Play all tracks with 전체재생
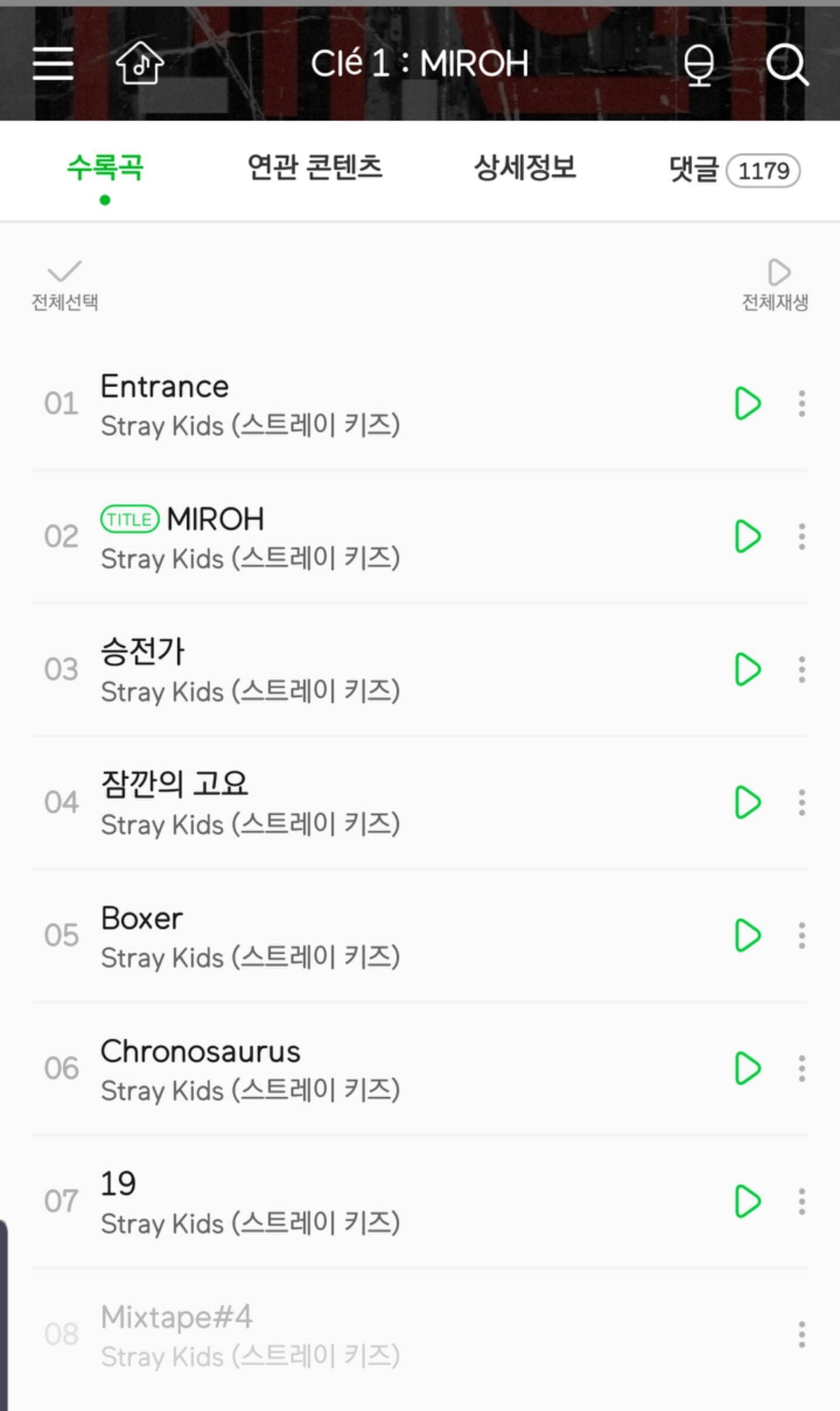 pos(775,285)
